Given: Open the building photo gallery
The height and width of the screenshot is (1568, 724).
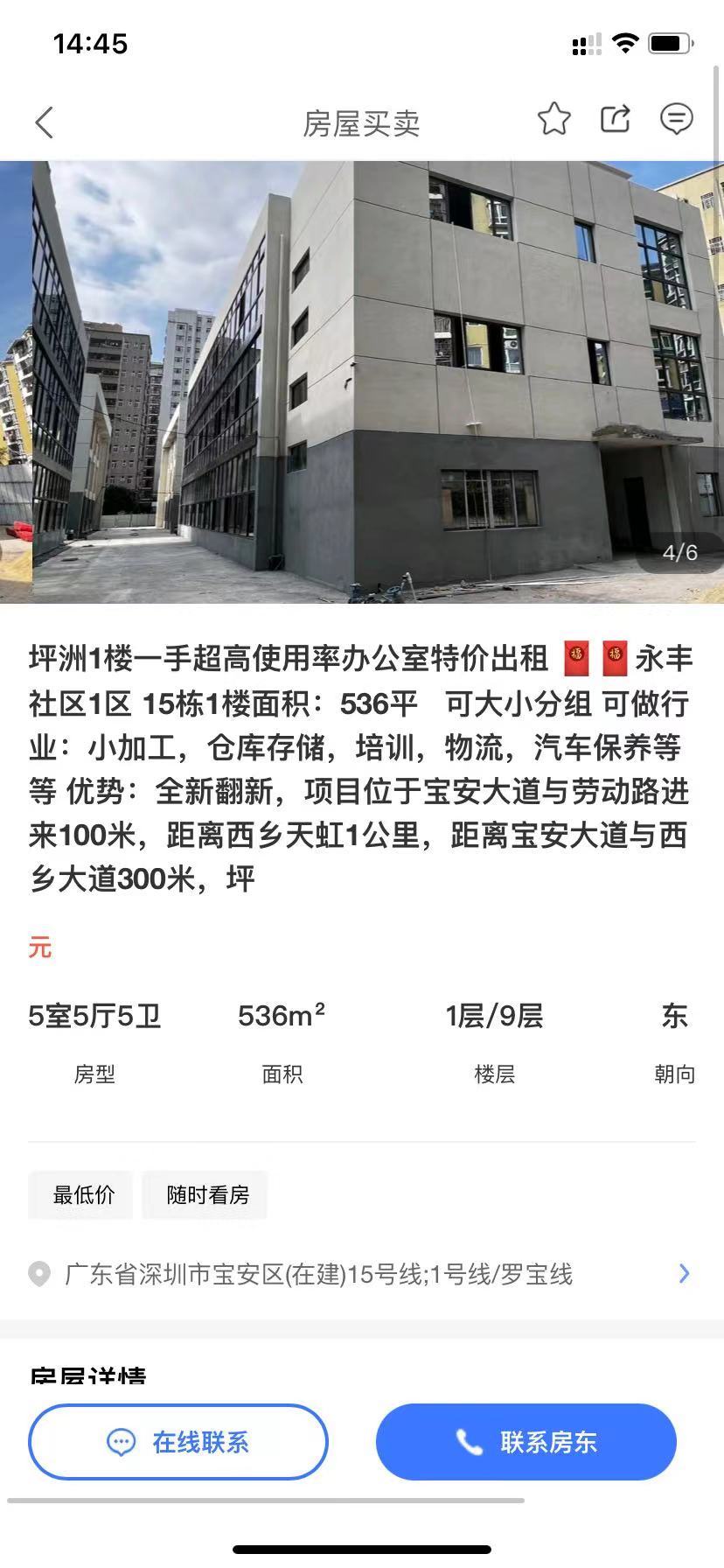Looking at the screenshot, I should click(362, 381).
